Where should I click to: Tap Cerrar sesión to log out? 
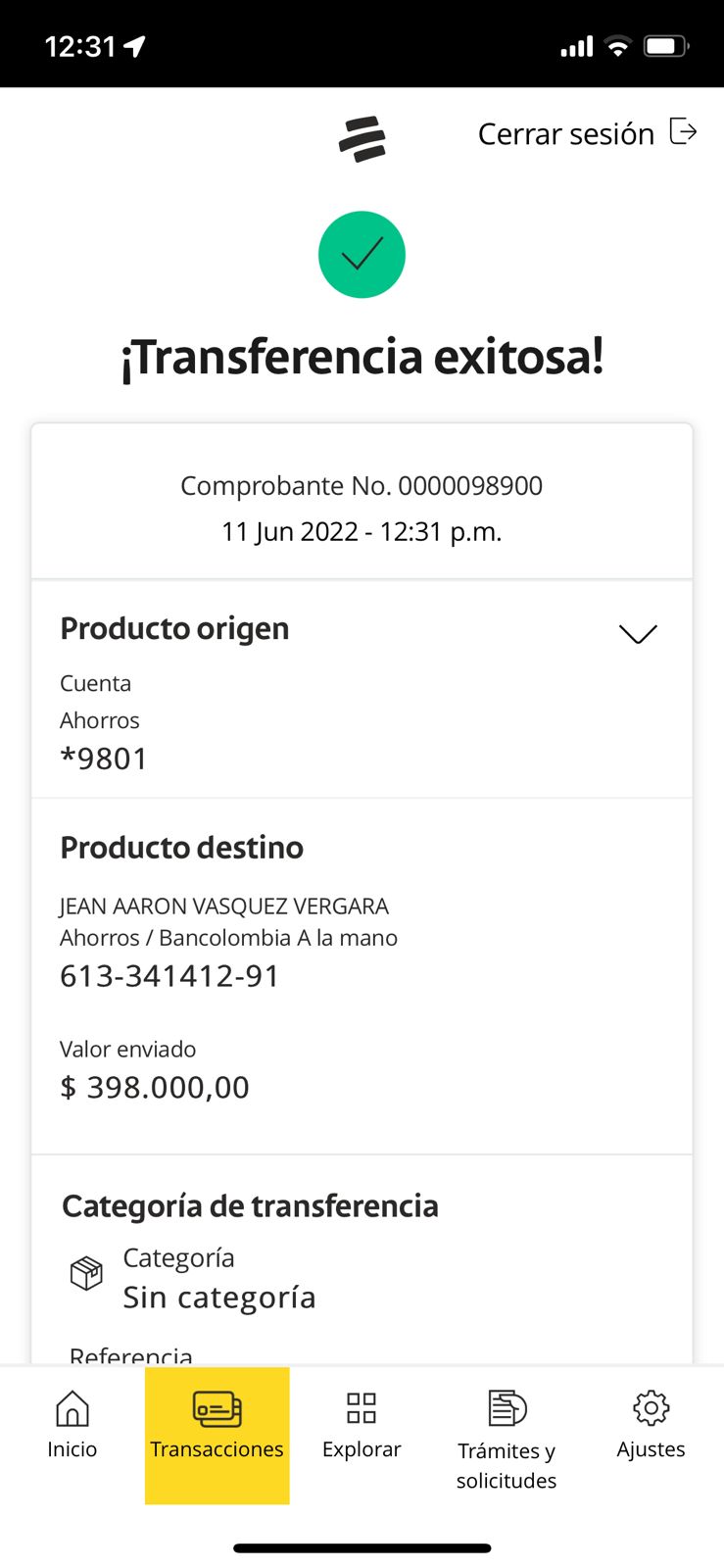[586, 133]
